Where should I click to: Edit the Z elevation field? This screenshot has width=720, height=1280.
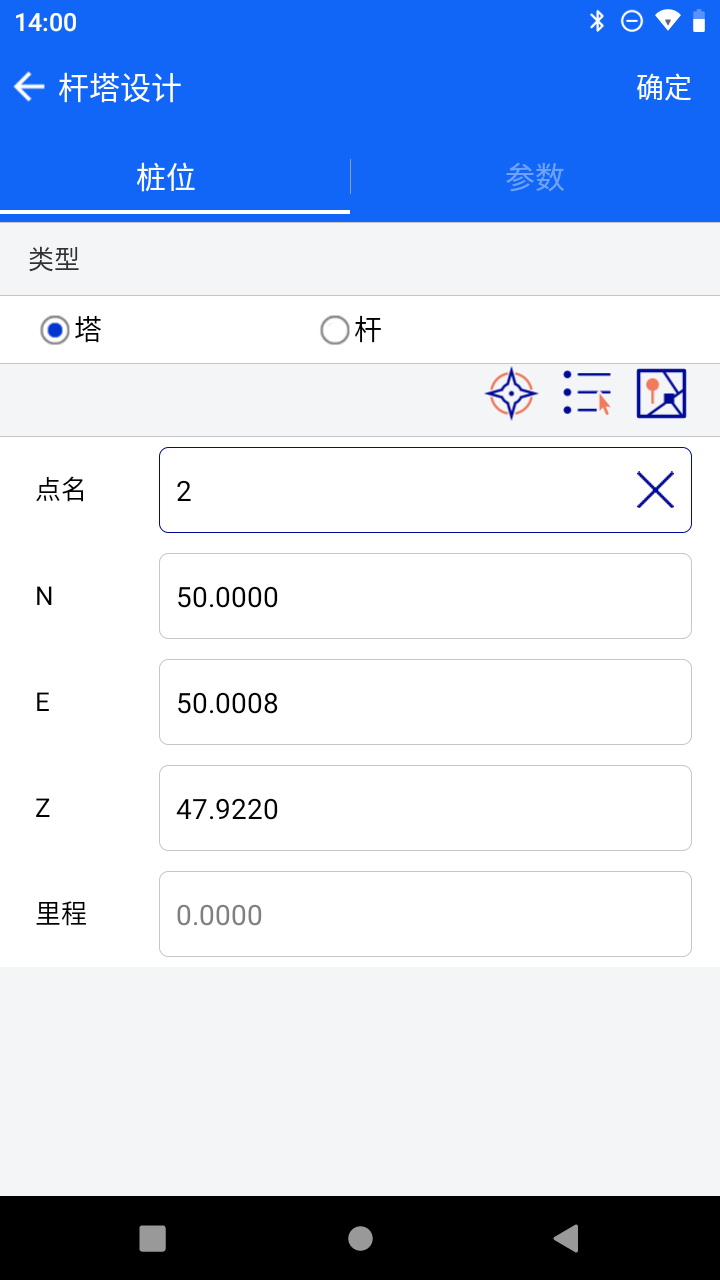click(x=425, y=808)
